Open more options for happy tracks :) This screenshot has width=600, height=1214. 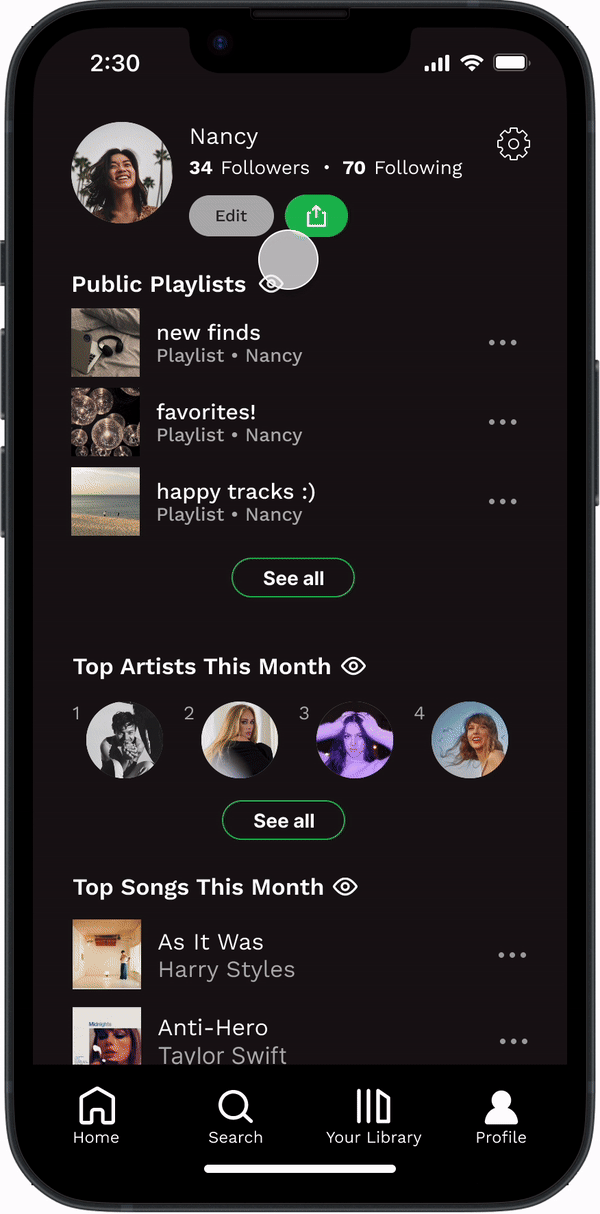502,502
